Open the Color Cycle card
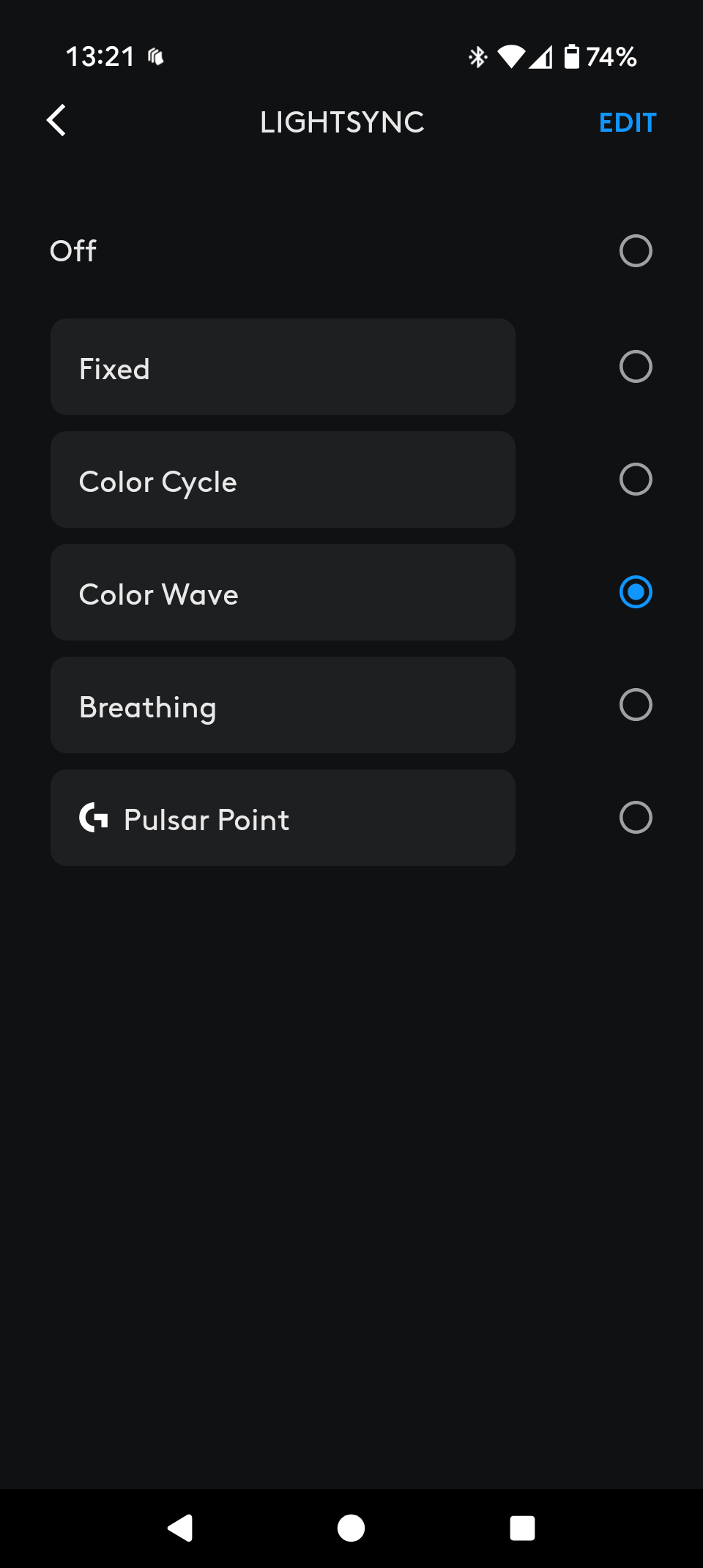The image size is (703, 1568). (283, 479)
